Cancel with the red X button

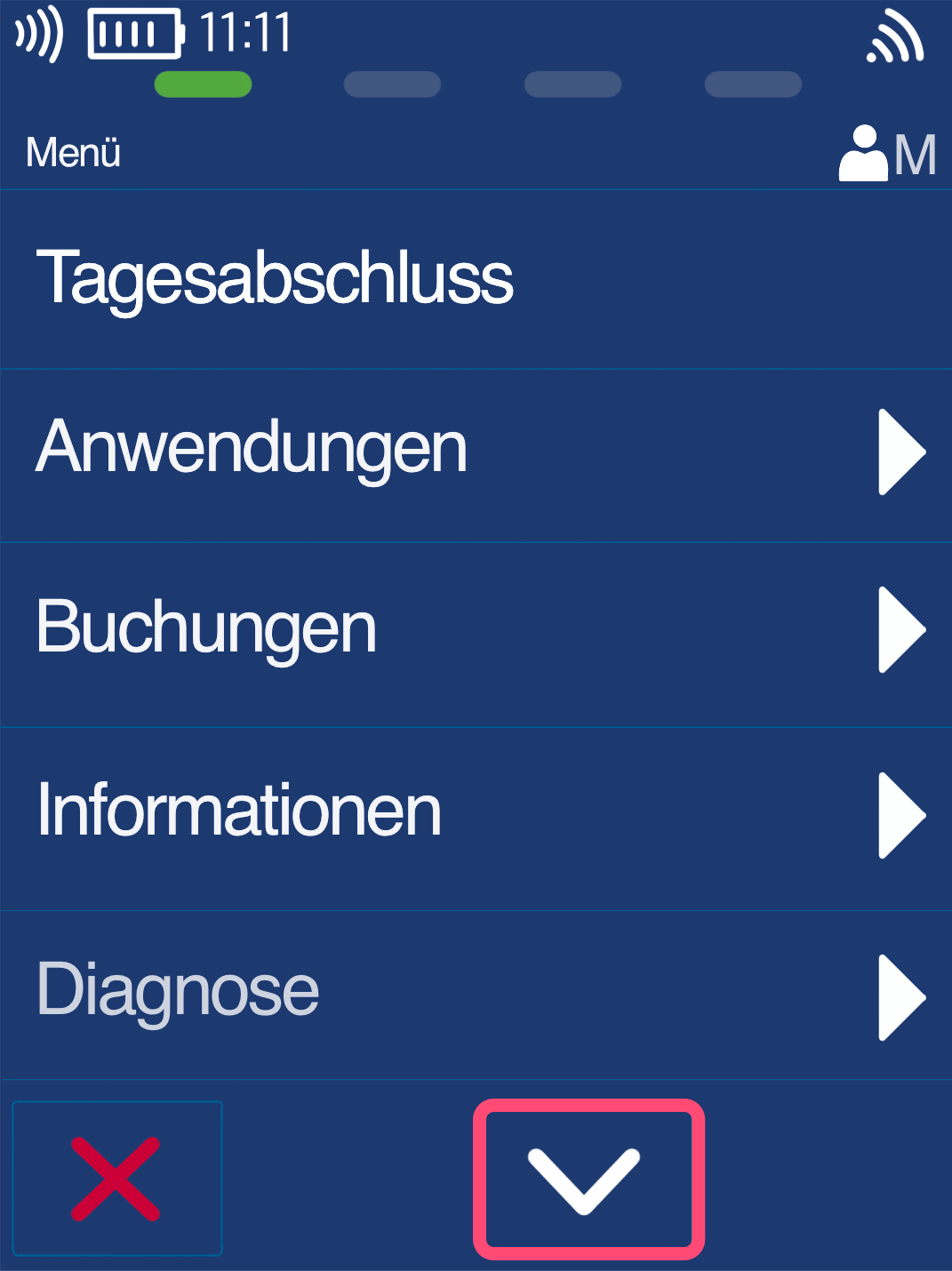point(116,1179)
